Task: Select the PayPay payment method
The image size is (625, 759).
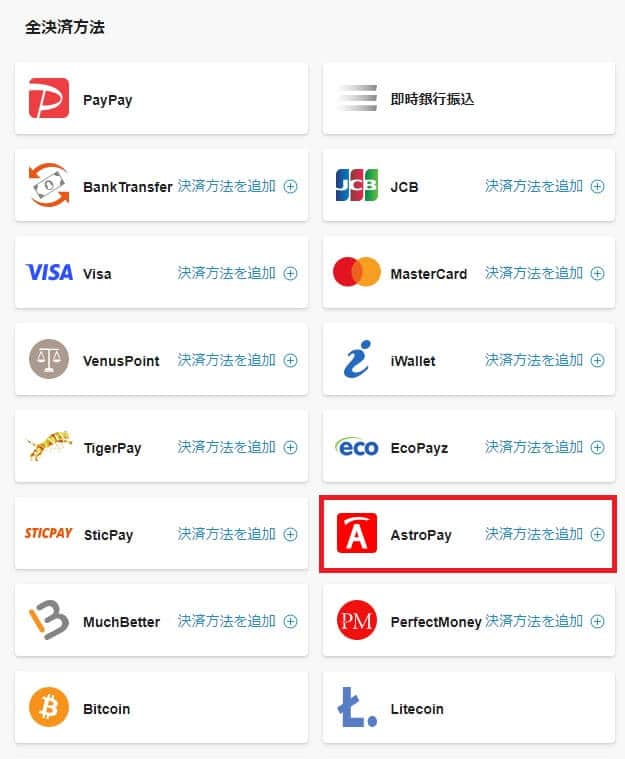Action: [x=160, y=99]
